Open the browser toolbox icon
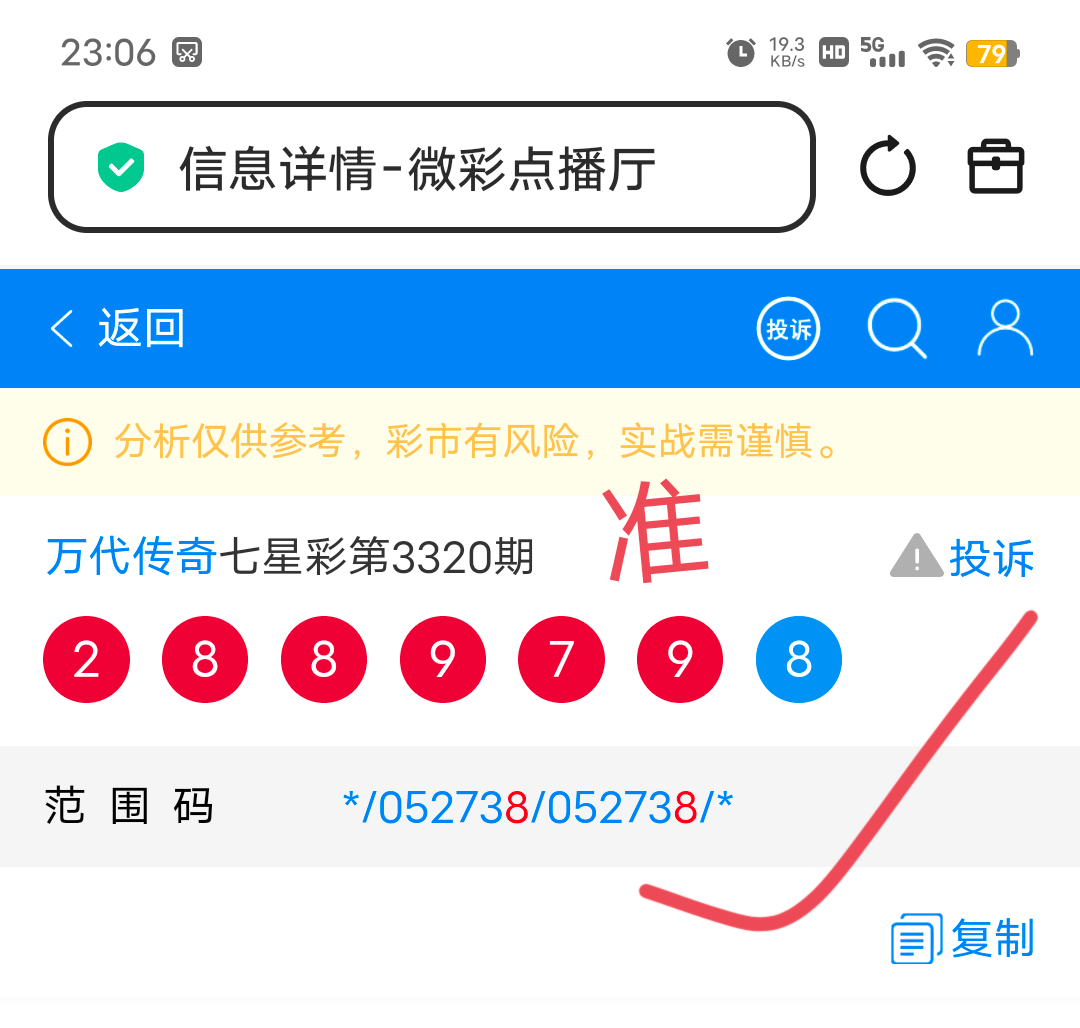The width and height of the screenshot is (1080, 1028). click(x=996, y=167)
